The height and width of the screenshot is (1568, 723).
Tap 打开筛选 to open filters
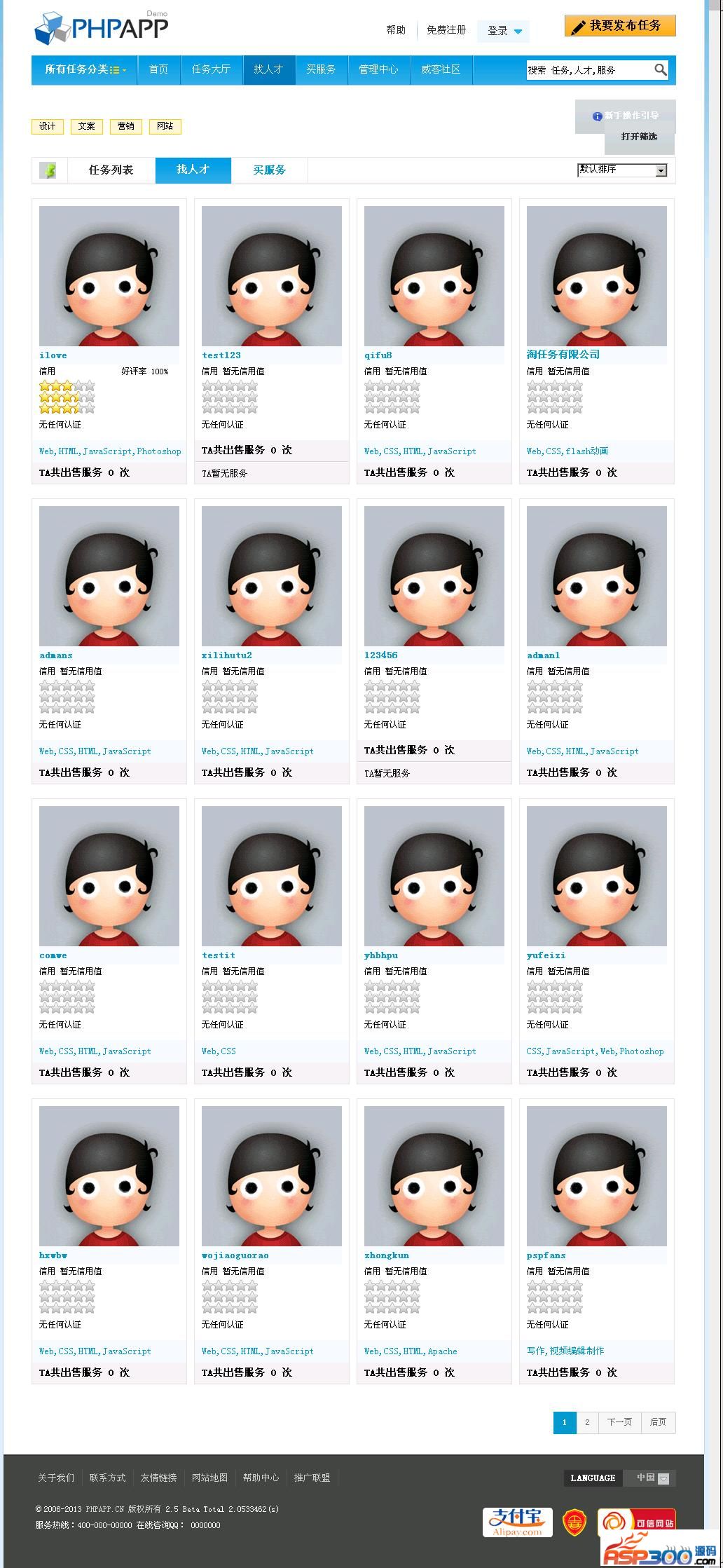click(x=639, y=137)
